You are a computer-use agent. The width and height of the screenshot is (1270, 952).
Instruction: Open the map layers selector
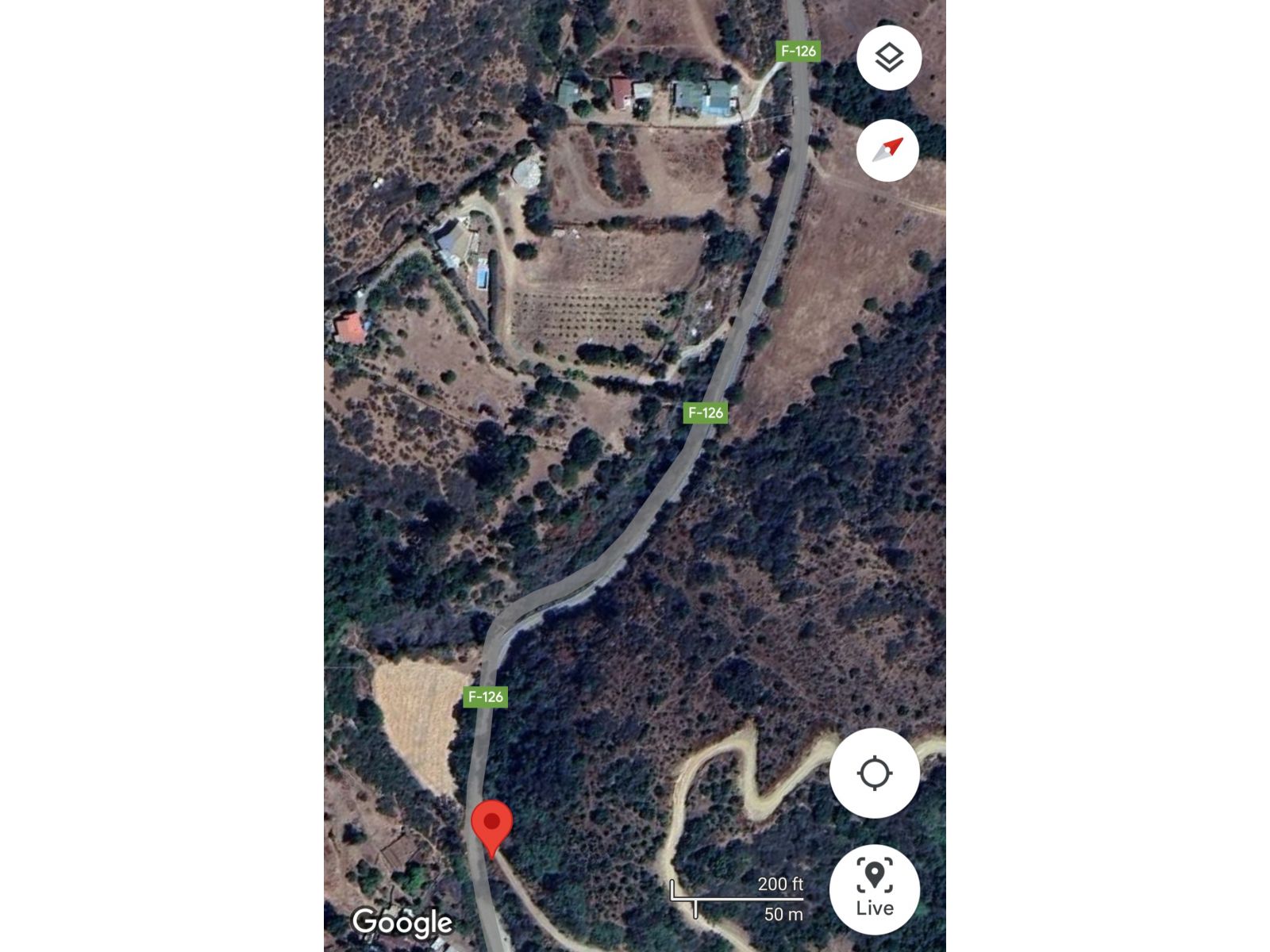889,58
